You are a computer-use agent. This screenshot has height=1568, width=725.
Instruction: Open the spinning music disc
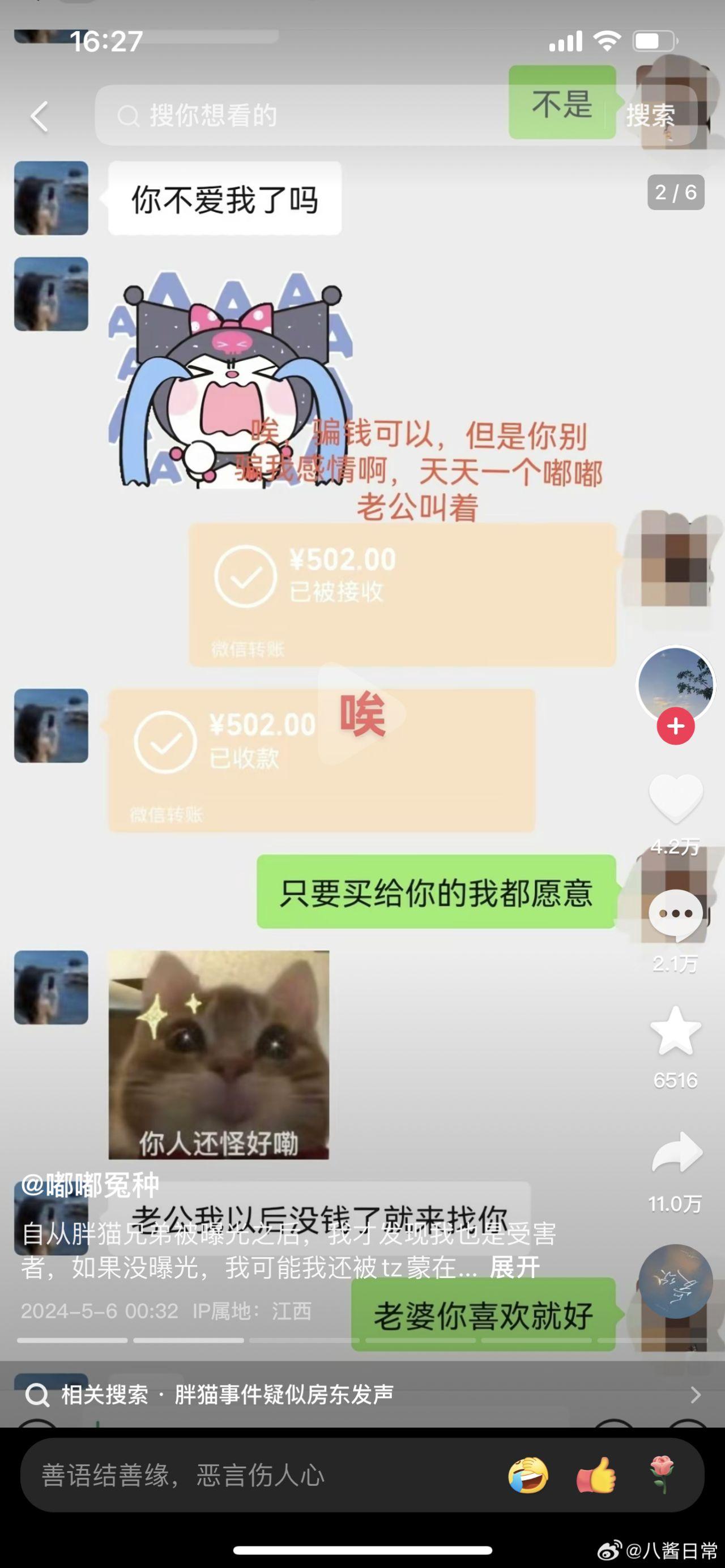coord(675,1281)
